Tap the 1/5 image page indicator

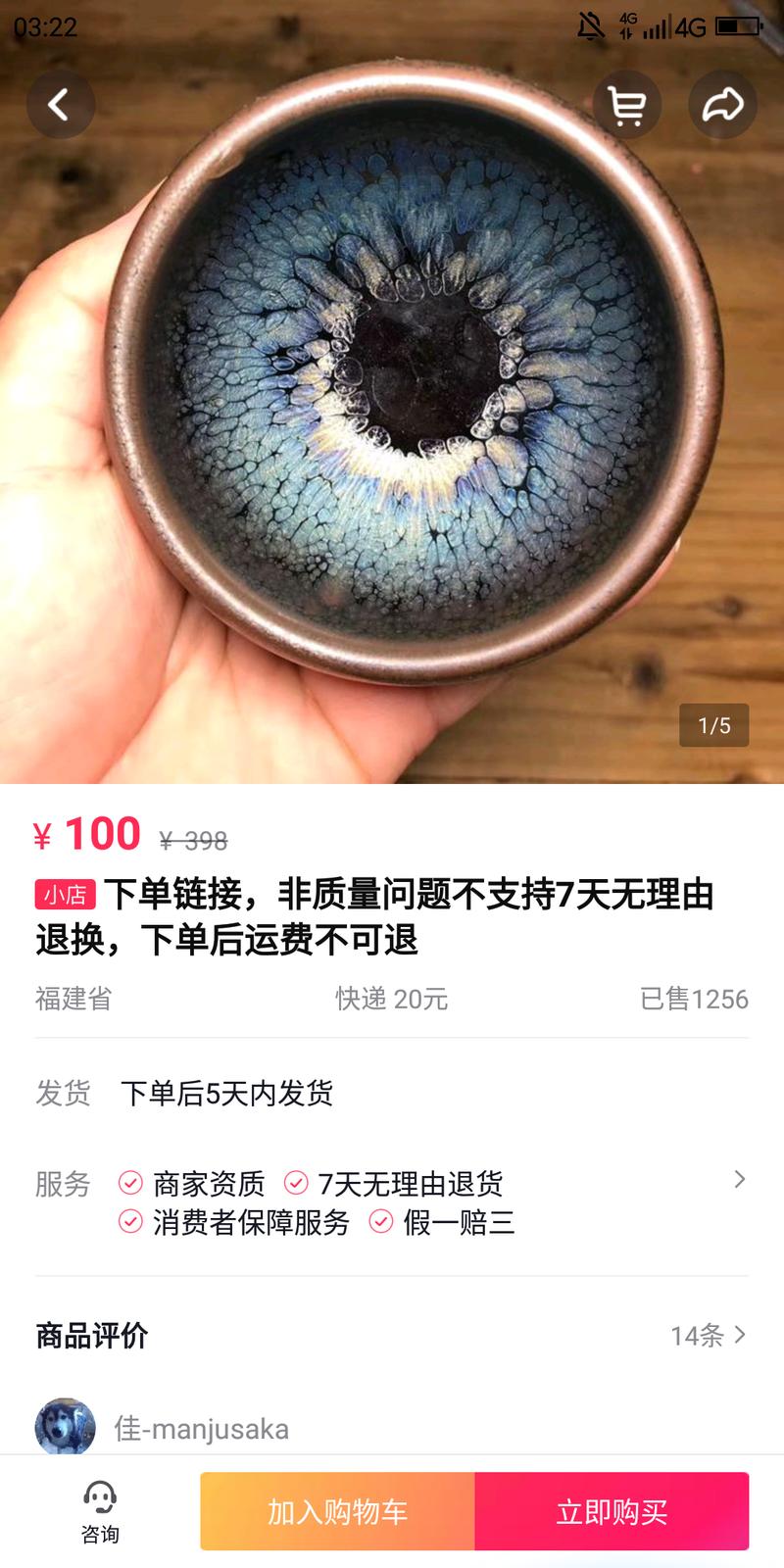(x=713, y=725)
